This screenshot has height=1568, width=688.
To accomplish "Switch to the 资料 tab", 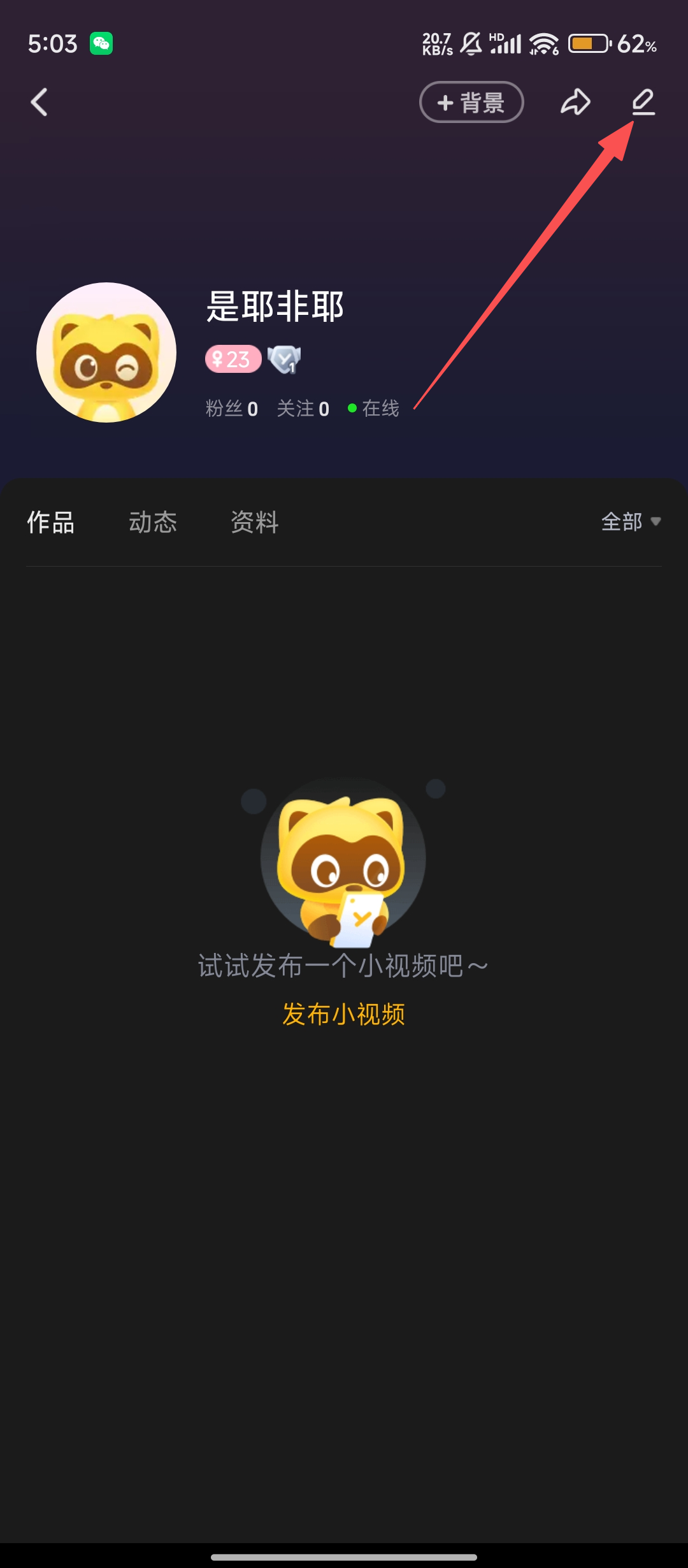I will pyautogui.click(x=255, y=523).
